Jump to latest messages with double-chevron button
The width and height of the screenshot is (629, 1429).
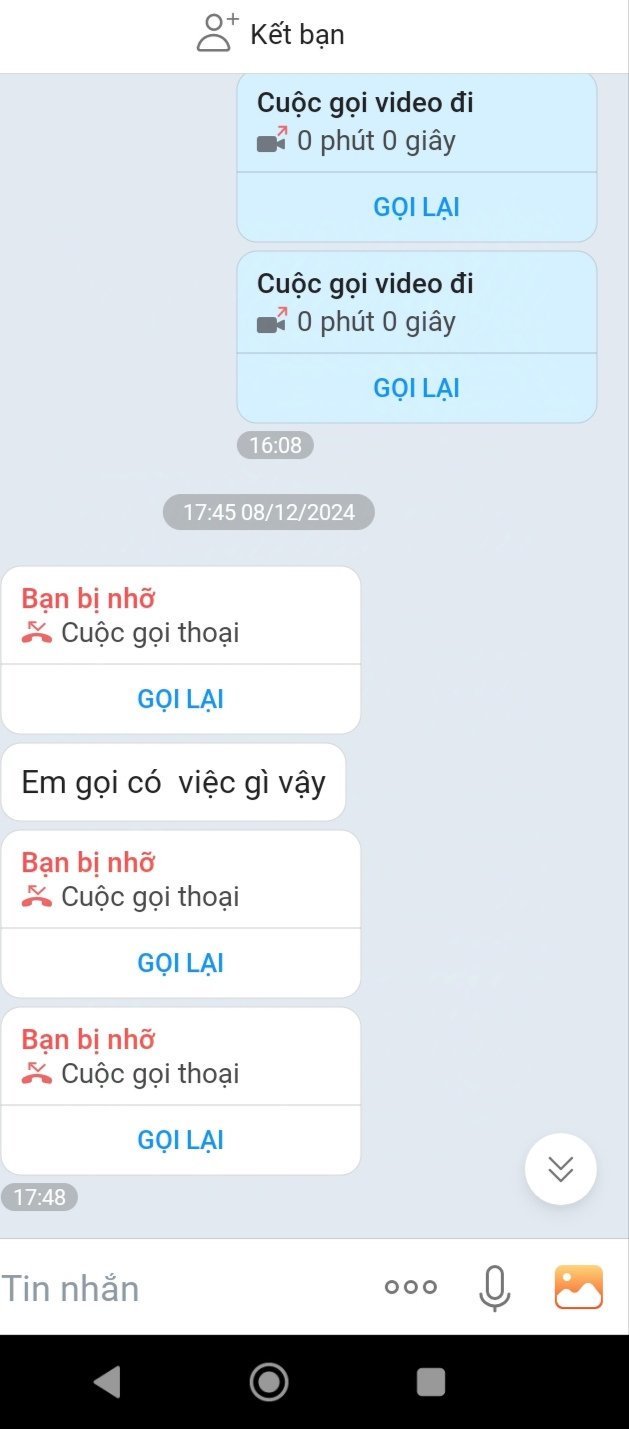pyautogui.click(x=561, y=1168)
